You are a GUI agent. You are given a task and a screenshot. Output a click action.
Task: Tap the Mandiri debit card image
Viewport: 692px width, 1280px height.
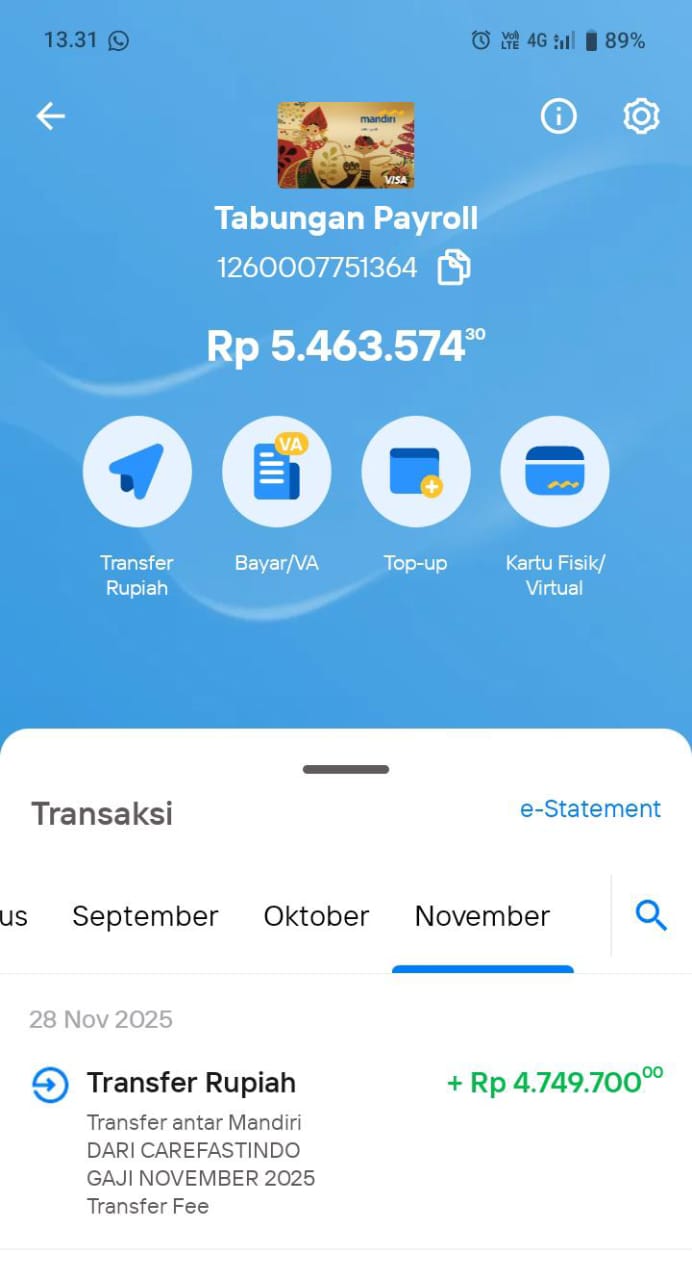(x=346, y=146)
